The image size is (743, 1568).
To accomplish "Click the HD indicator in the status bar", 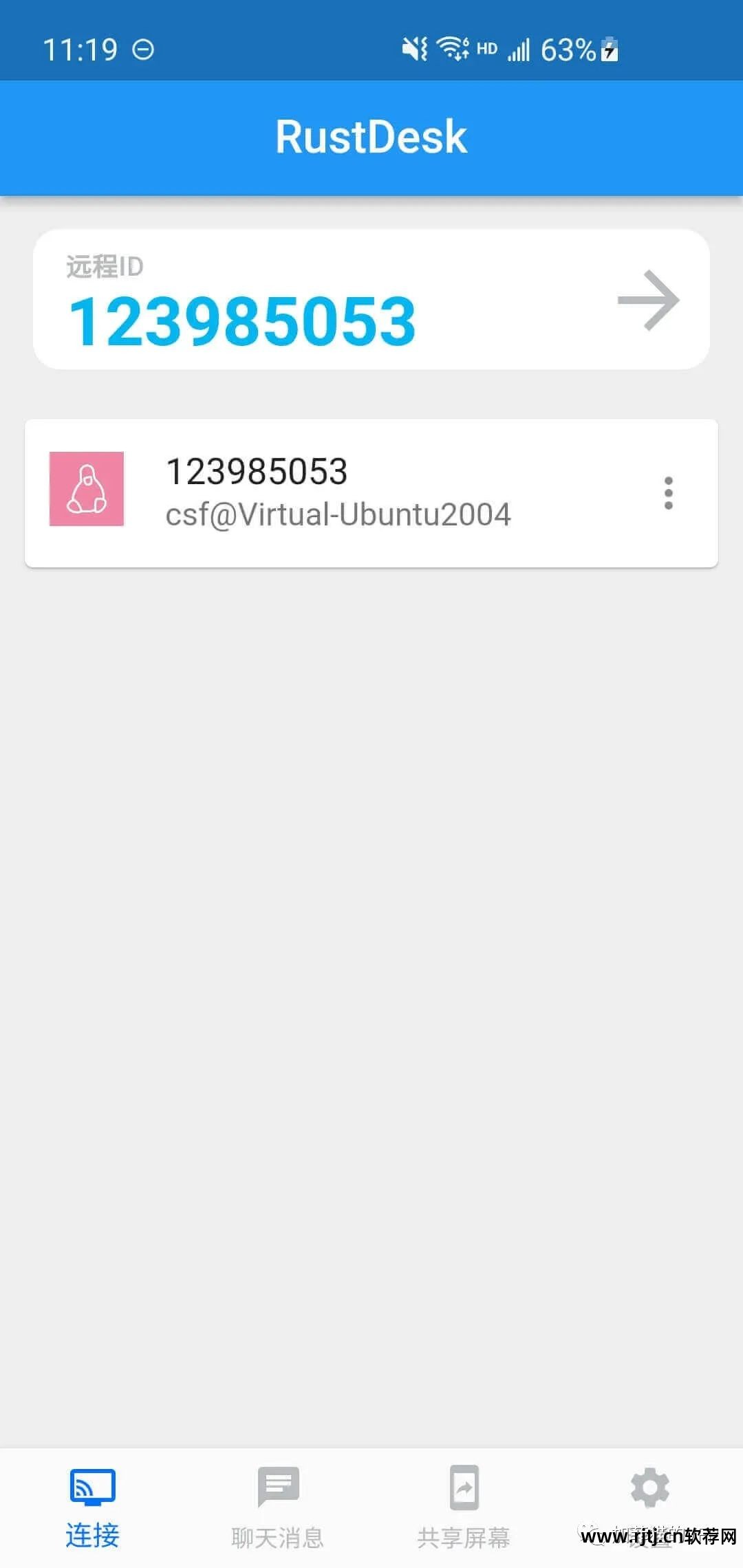I will 486,50.
